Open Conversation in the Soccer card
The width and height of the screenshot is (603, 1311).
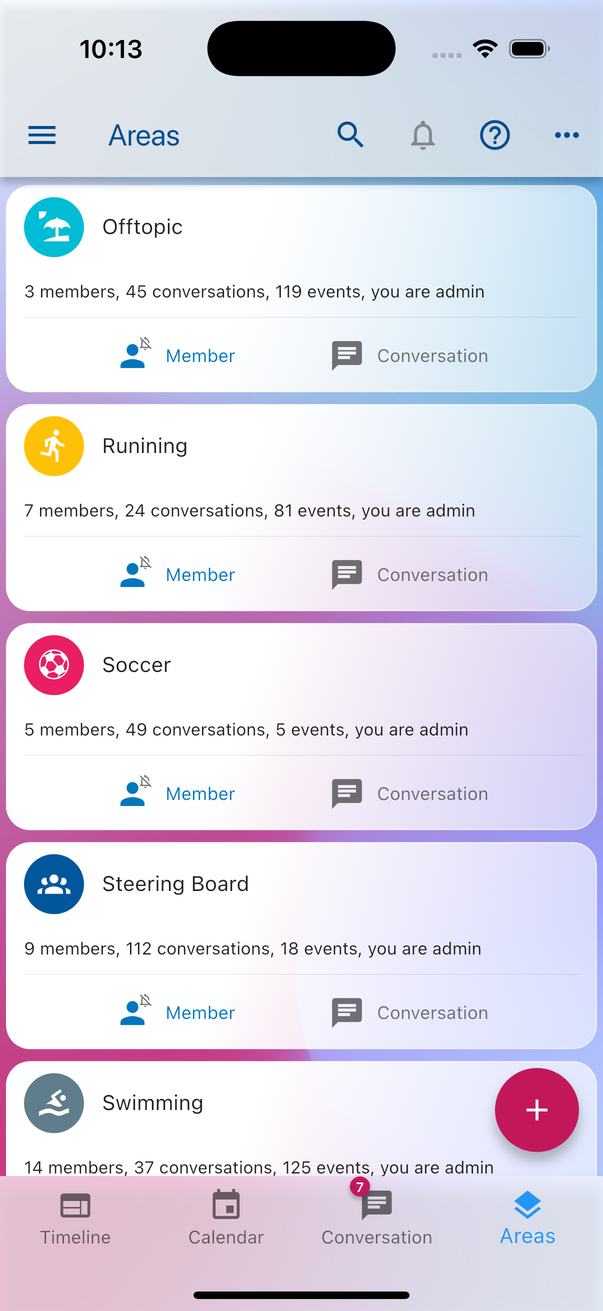pyautogui.click(x=410, y=793)
